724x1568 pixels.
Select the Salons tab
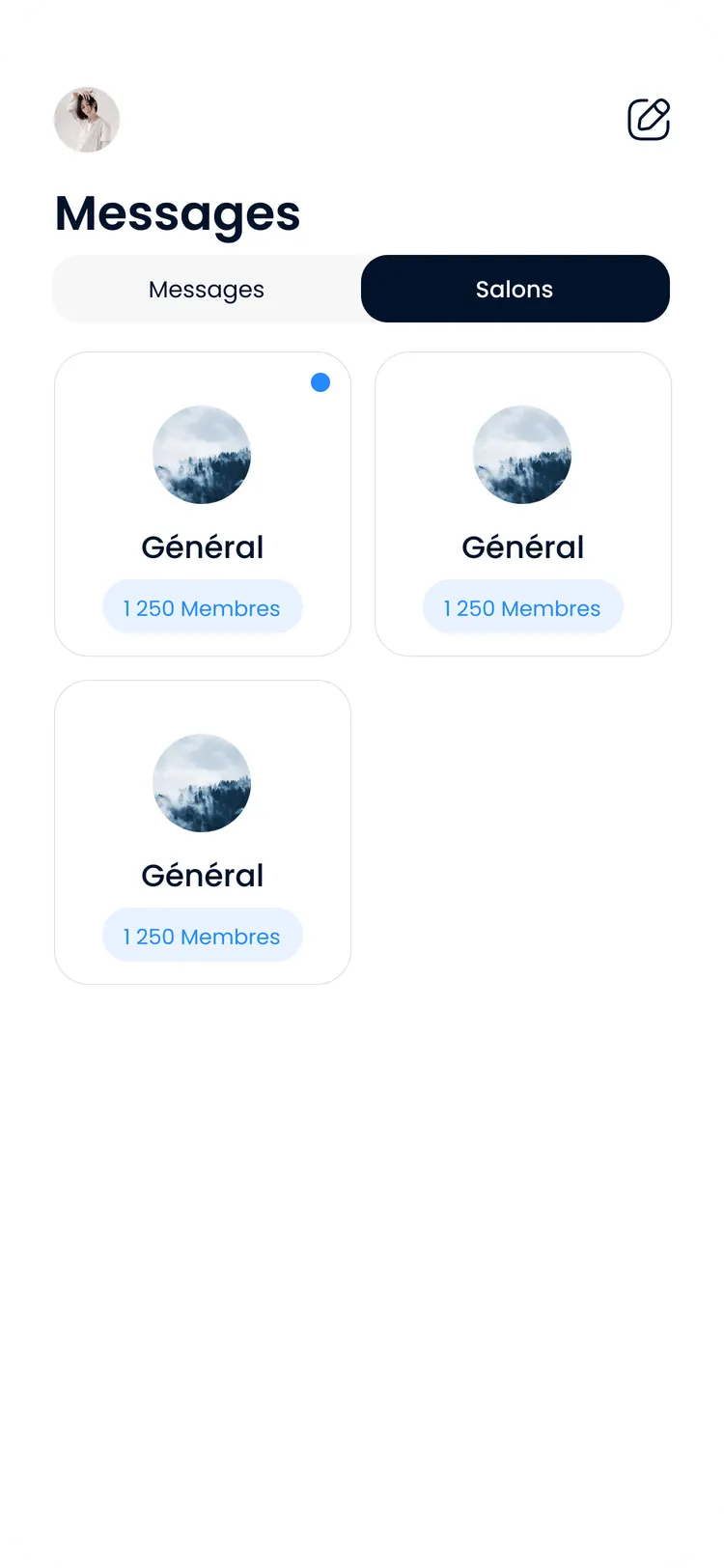[x=515, y=289]
